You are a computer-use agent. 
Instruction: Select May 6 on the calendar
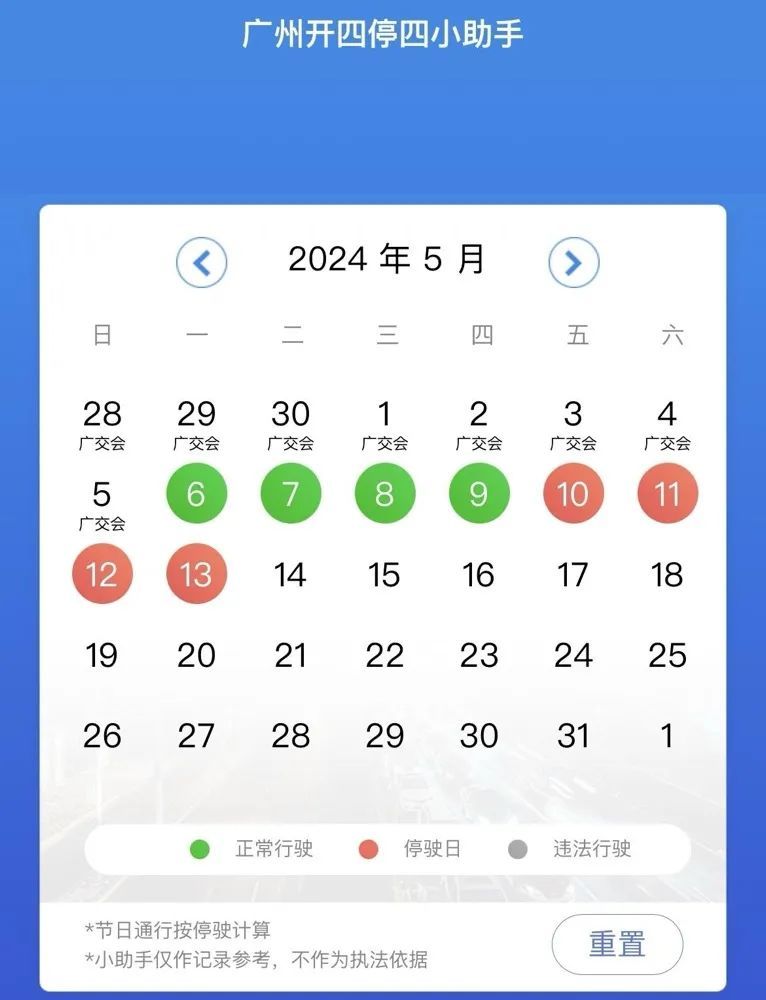tap(196, 494)
